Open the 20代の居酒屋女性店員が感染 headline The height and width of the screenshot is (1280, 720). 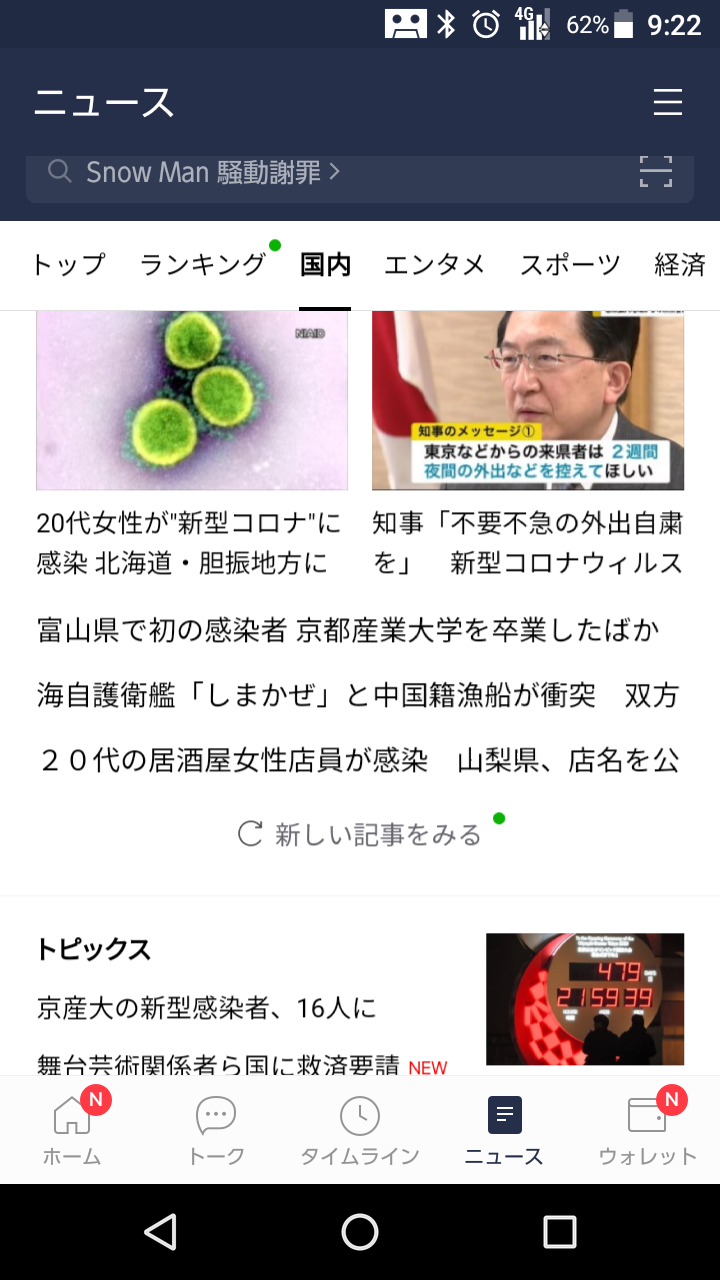[358, 760]
